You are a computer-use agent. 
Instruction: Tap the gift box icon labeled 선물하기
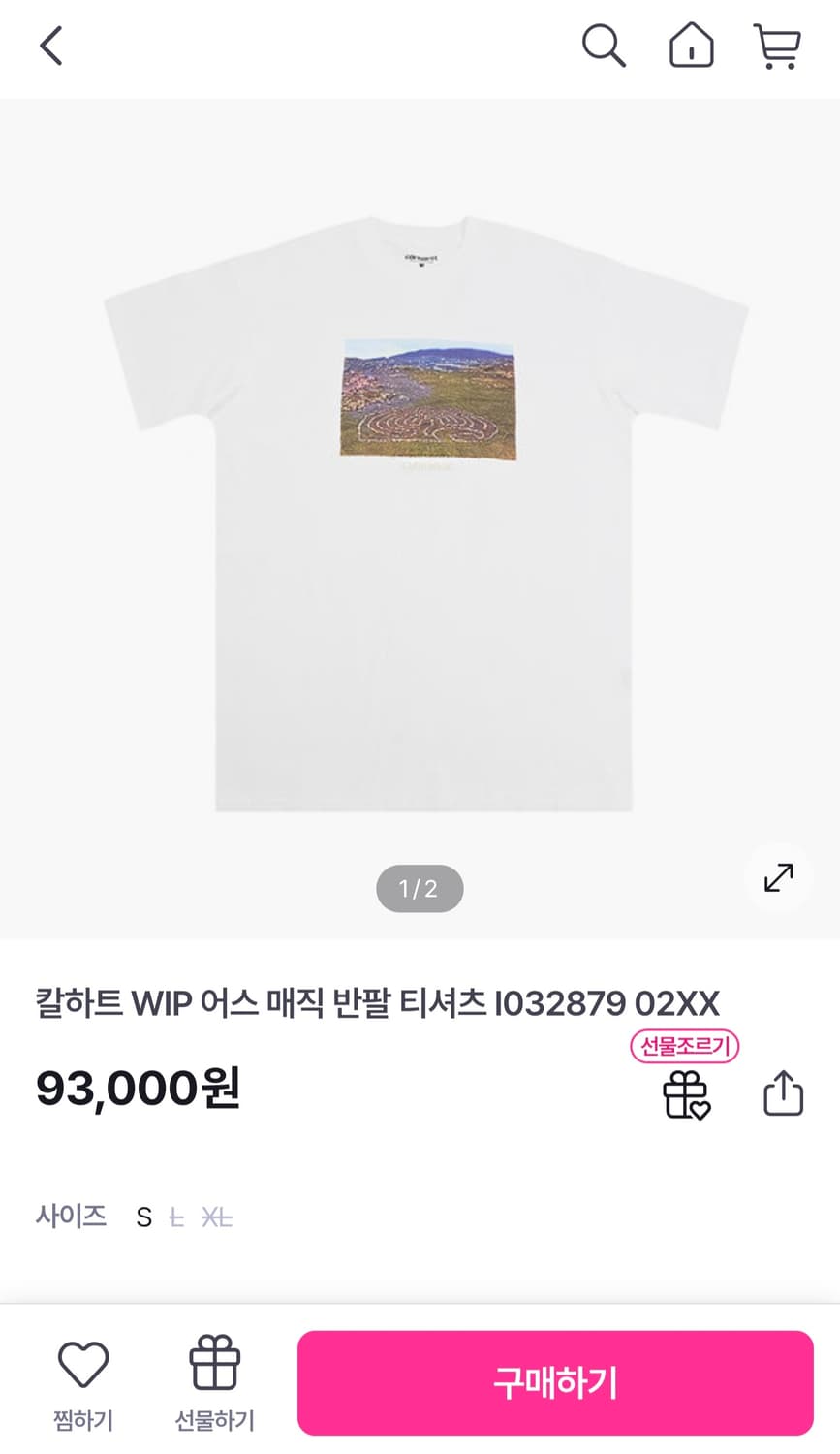tap(213, 1367)
